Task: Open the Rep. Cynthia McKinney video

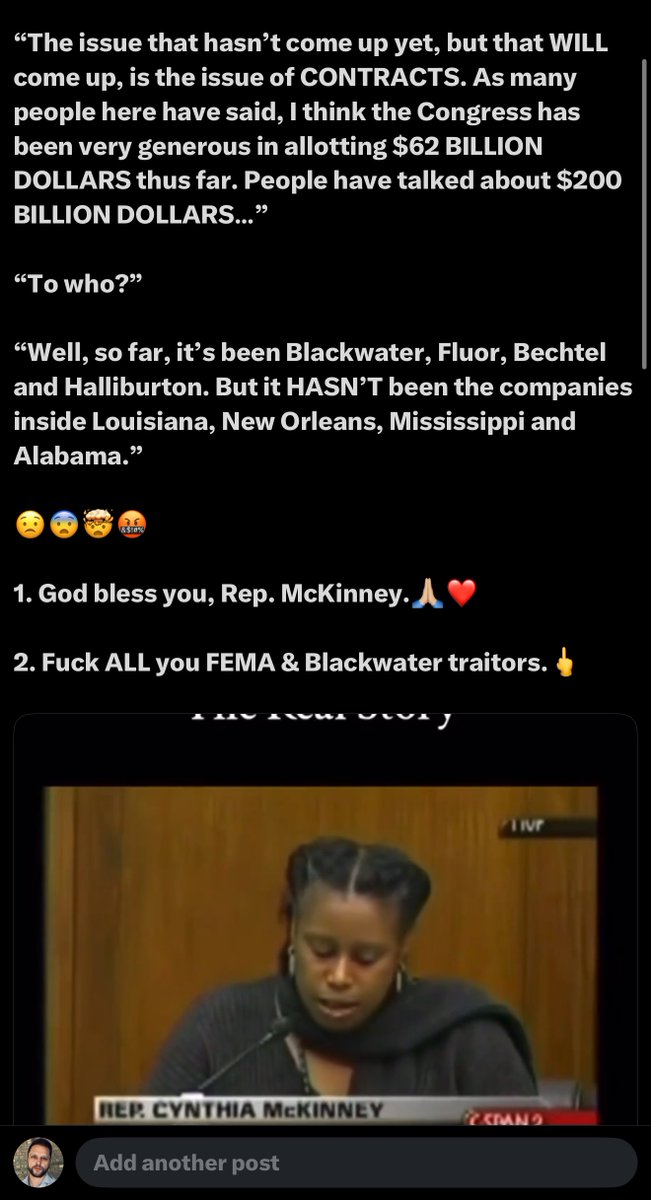Action: tap(325, 930)
